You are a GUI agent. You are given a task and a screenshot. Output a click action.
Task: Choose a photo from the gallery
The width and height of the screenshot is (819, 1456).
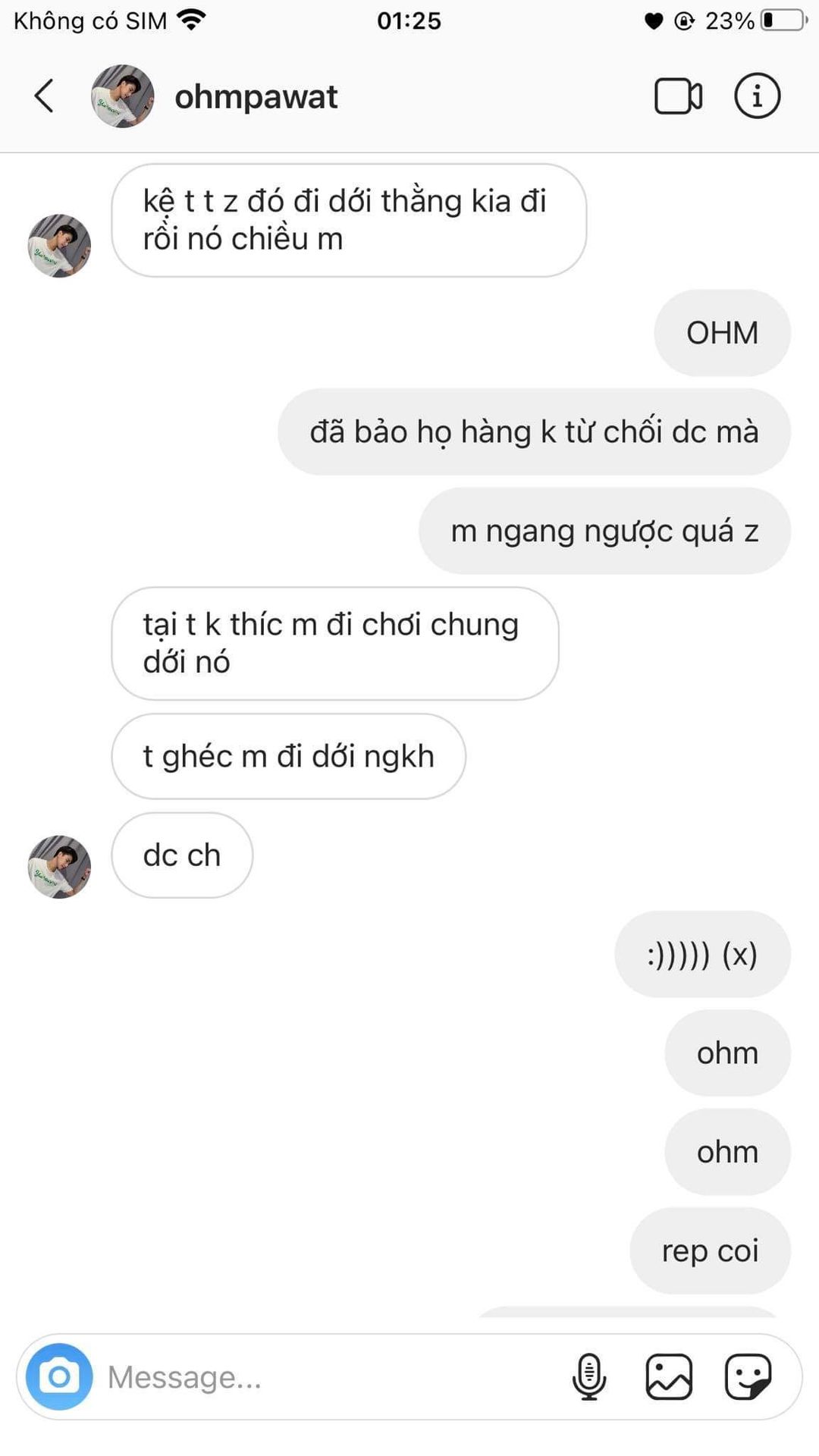[669, 1376]
